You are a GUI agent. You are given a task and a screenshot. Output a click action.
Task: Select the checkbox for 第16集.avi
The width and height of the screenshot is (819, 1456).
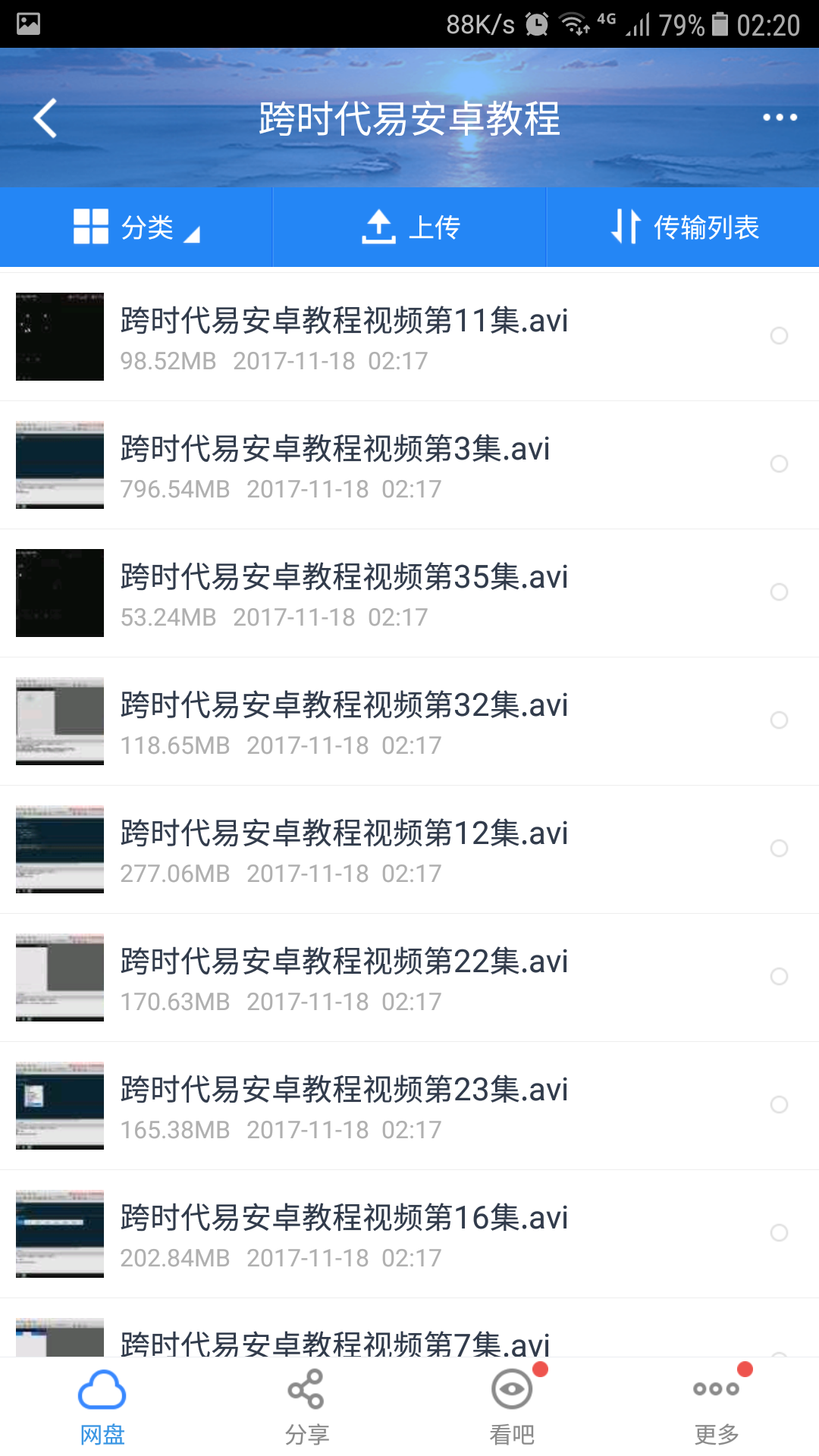point(779,1233)
